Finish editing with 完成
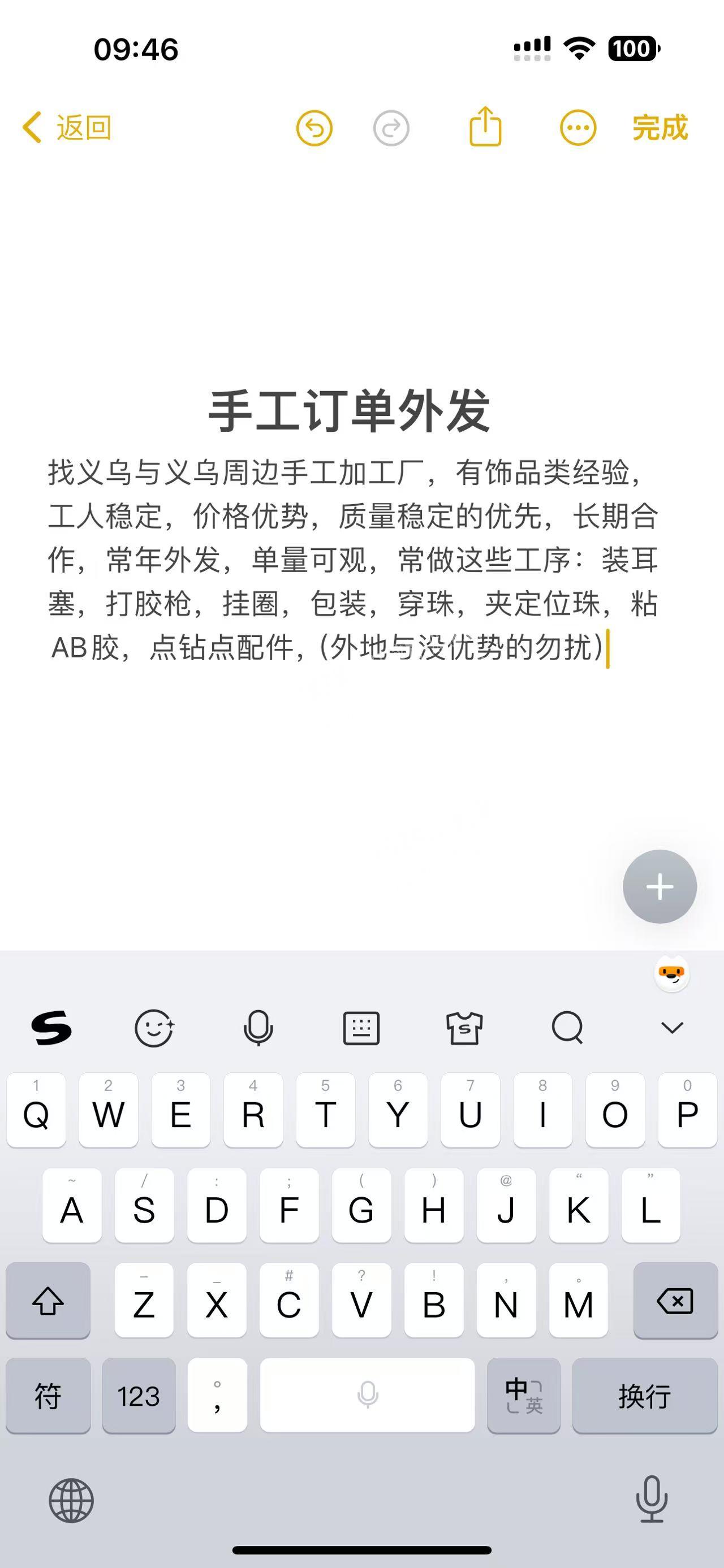 (x=660, y=128)
